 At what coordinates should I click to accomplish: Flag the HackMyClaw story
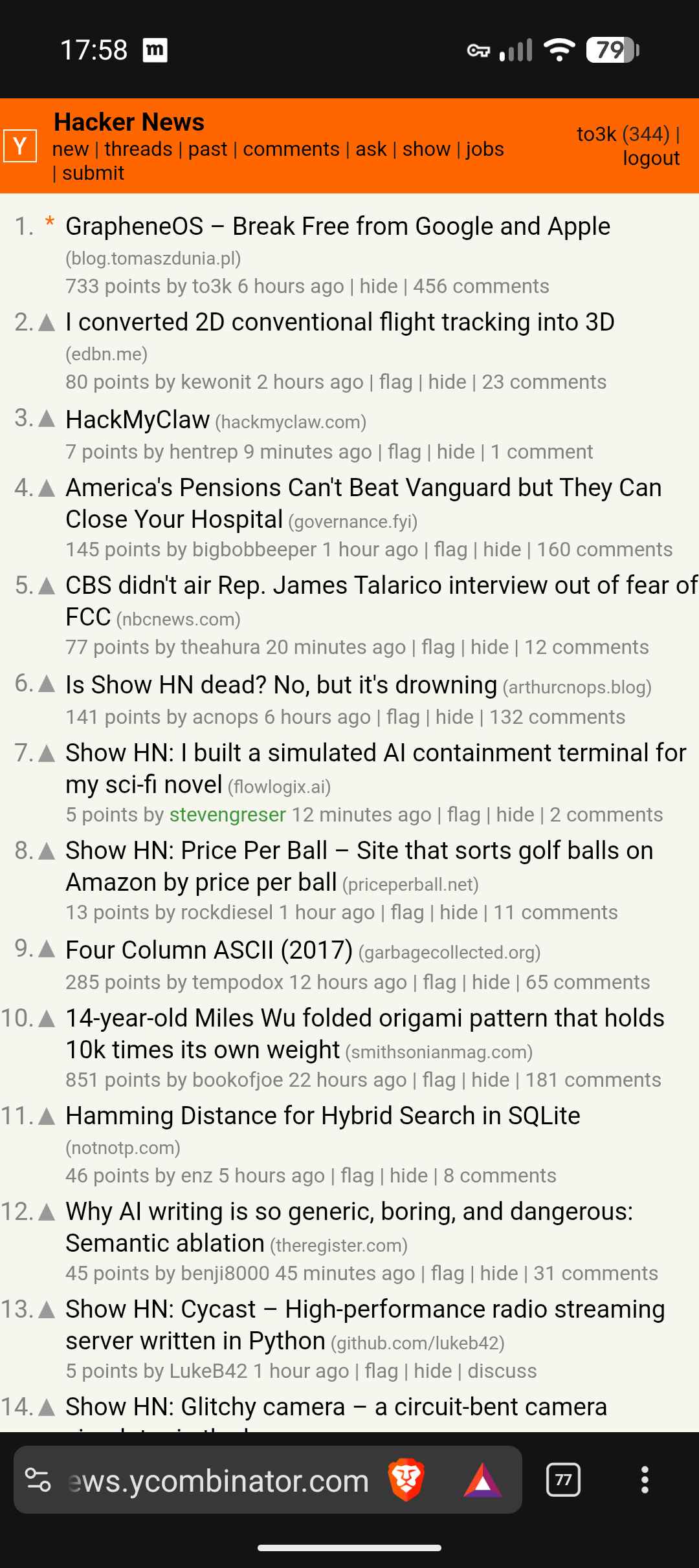tap(404, 452)
